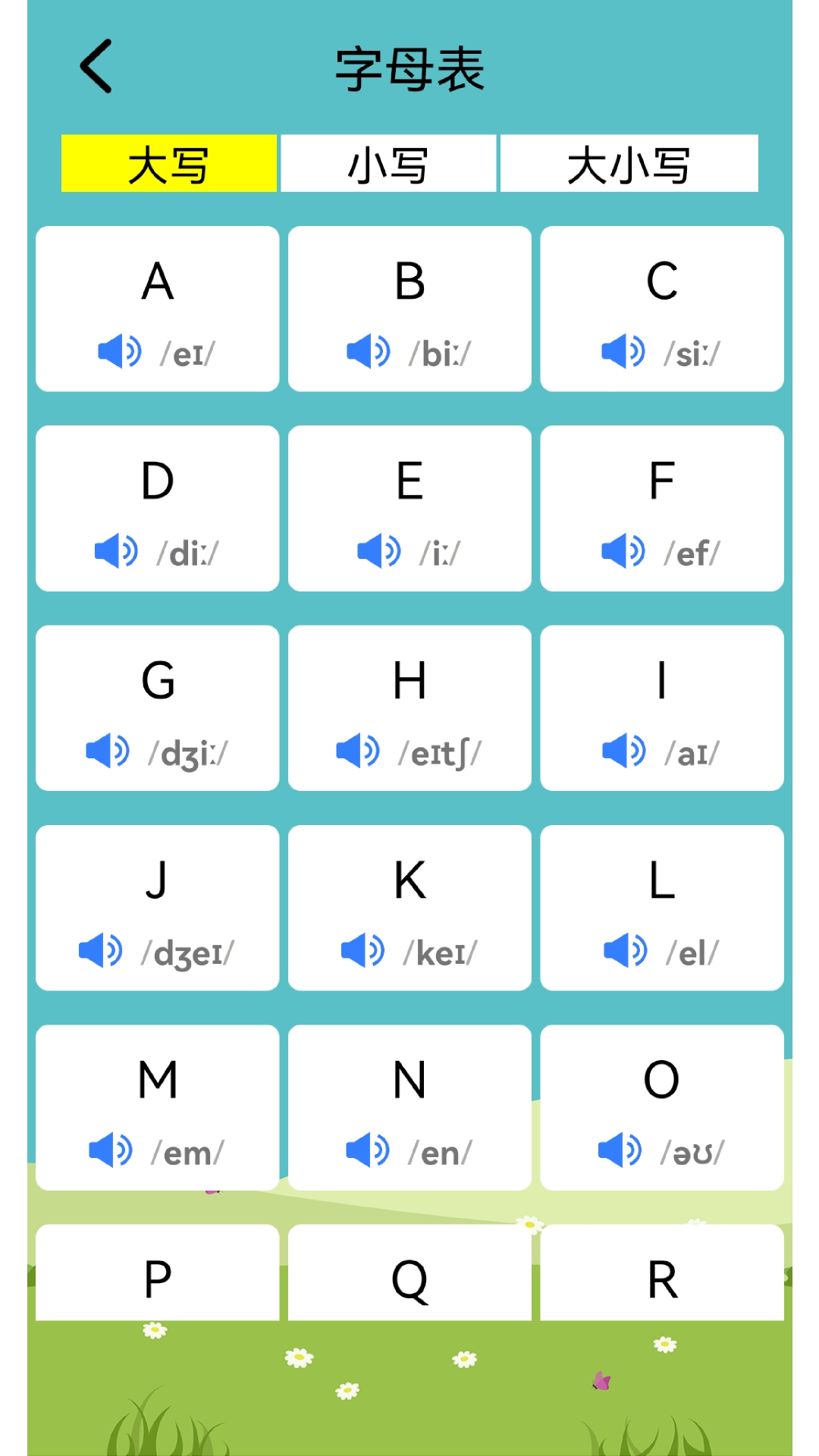Tap the letter H card

pos(409,708)
